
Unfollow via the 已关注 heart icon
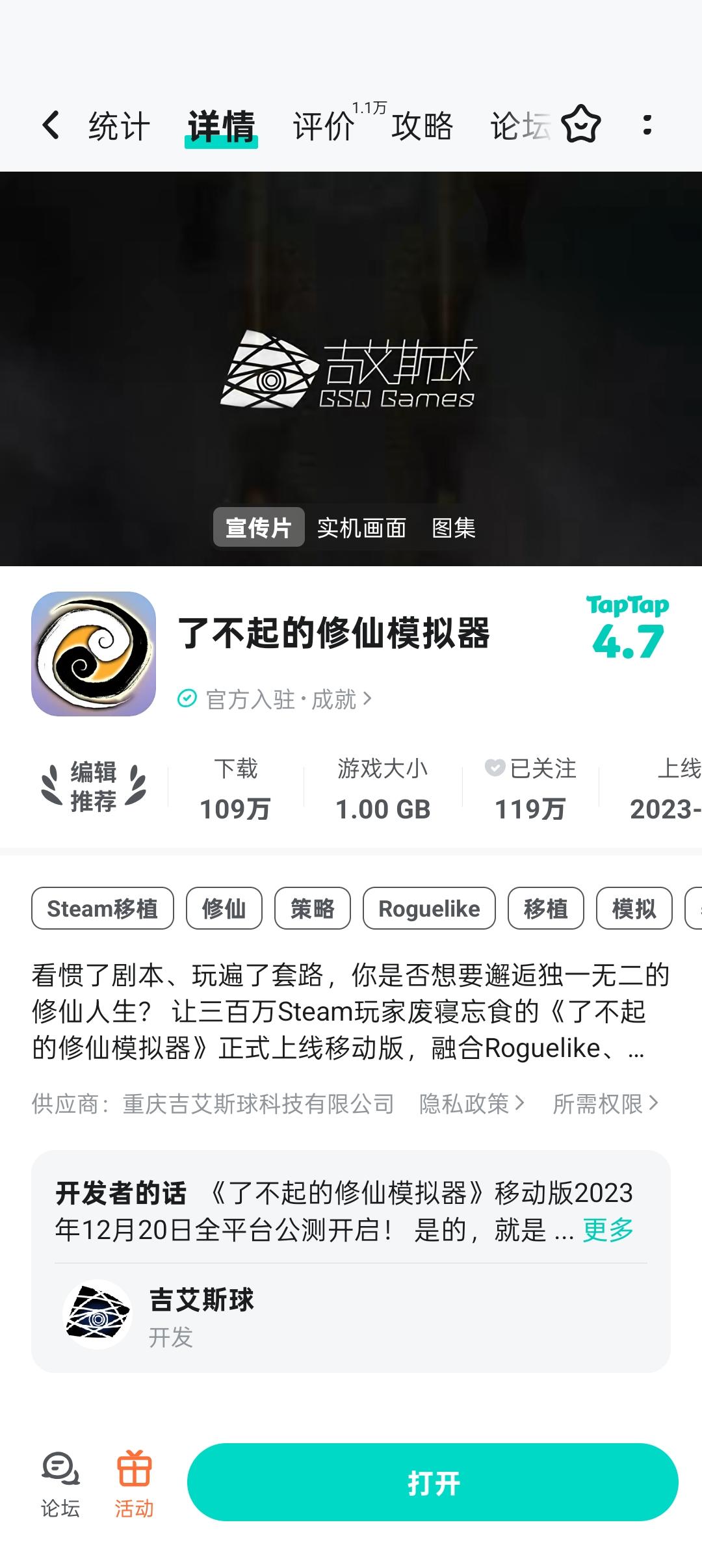tap(497, 770)
